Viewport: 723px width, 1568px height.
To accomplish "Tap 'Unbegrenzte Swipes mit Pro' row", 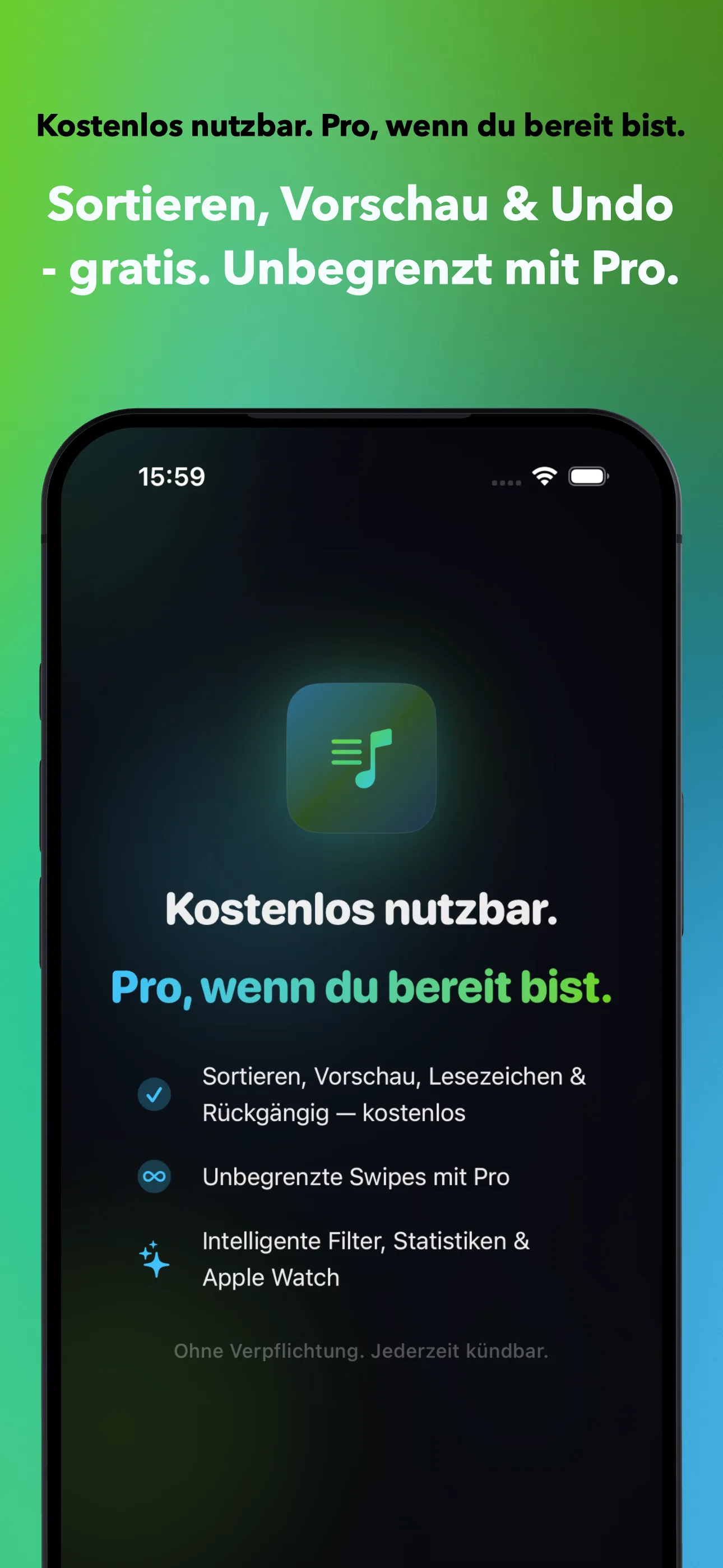I will 355,1177.
